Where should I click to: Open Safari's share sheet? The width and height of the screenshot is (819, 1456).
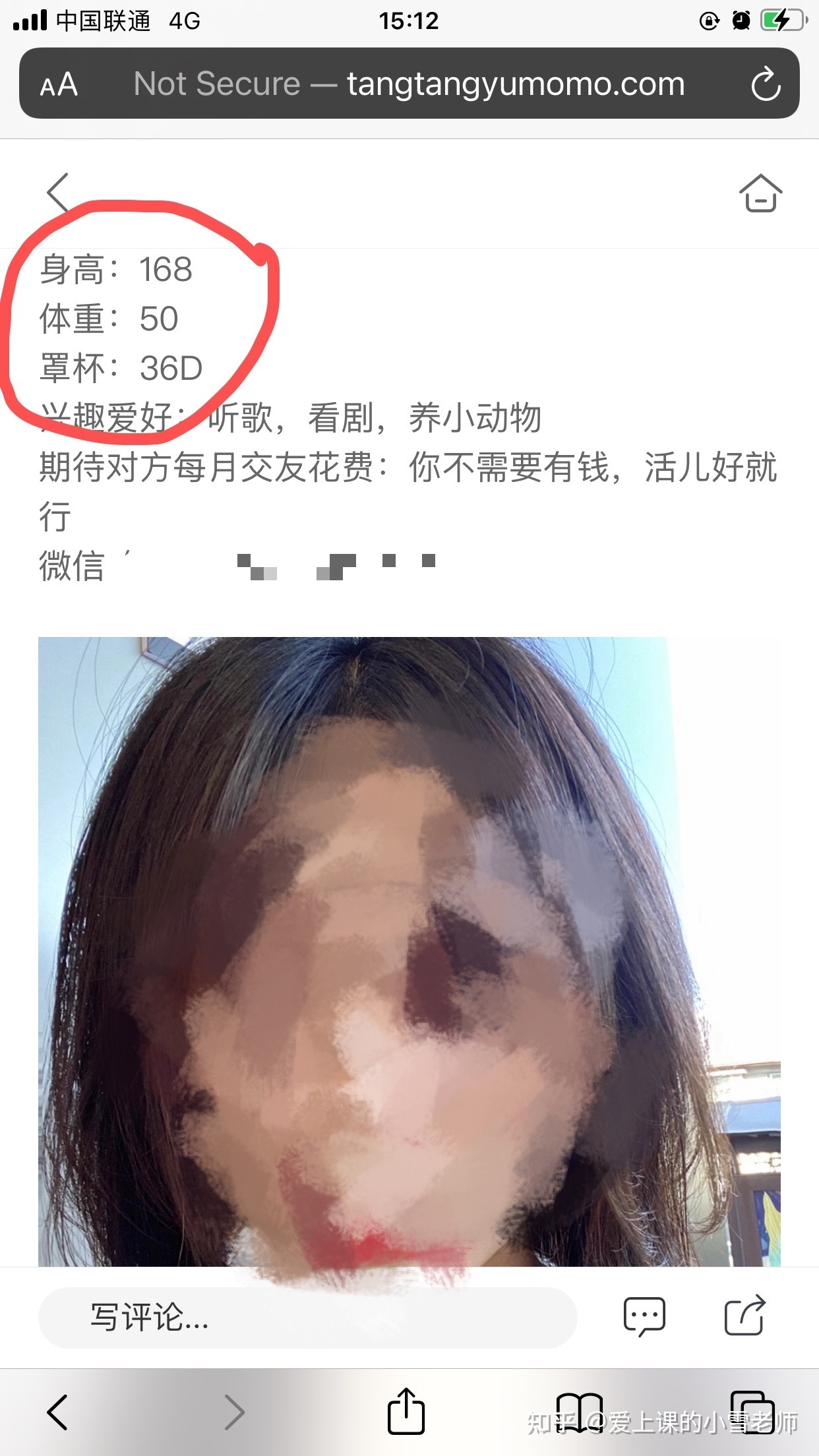click(406, 1411)
